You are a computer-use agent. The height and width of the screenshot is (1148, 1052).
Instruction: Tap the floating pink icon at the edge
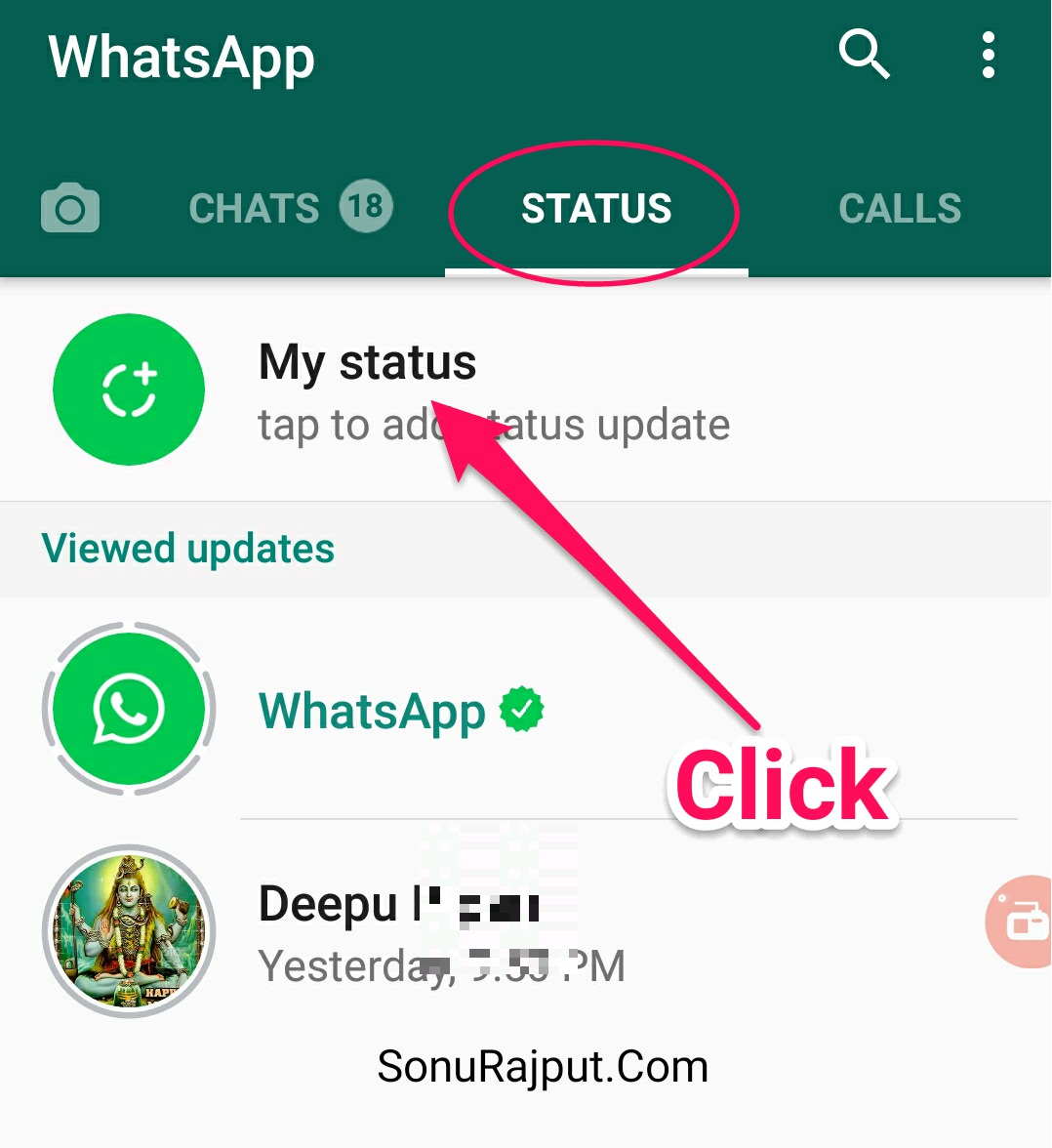pos(1023,921)
